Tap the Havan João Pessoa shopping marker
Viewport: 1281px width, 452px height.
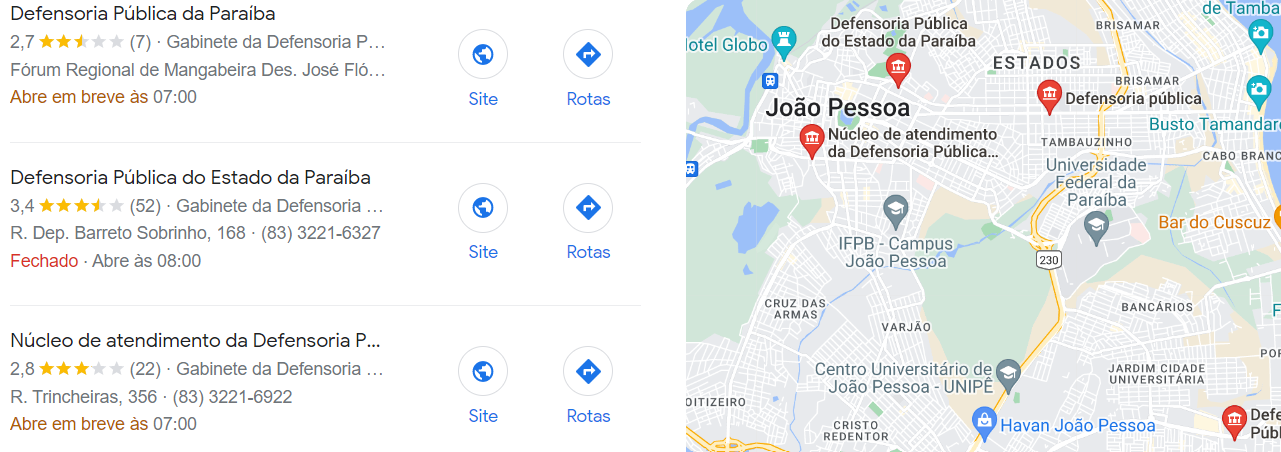[985, 424]
